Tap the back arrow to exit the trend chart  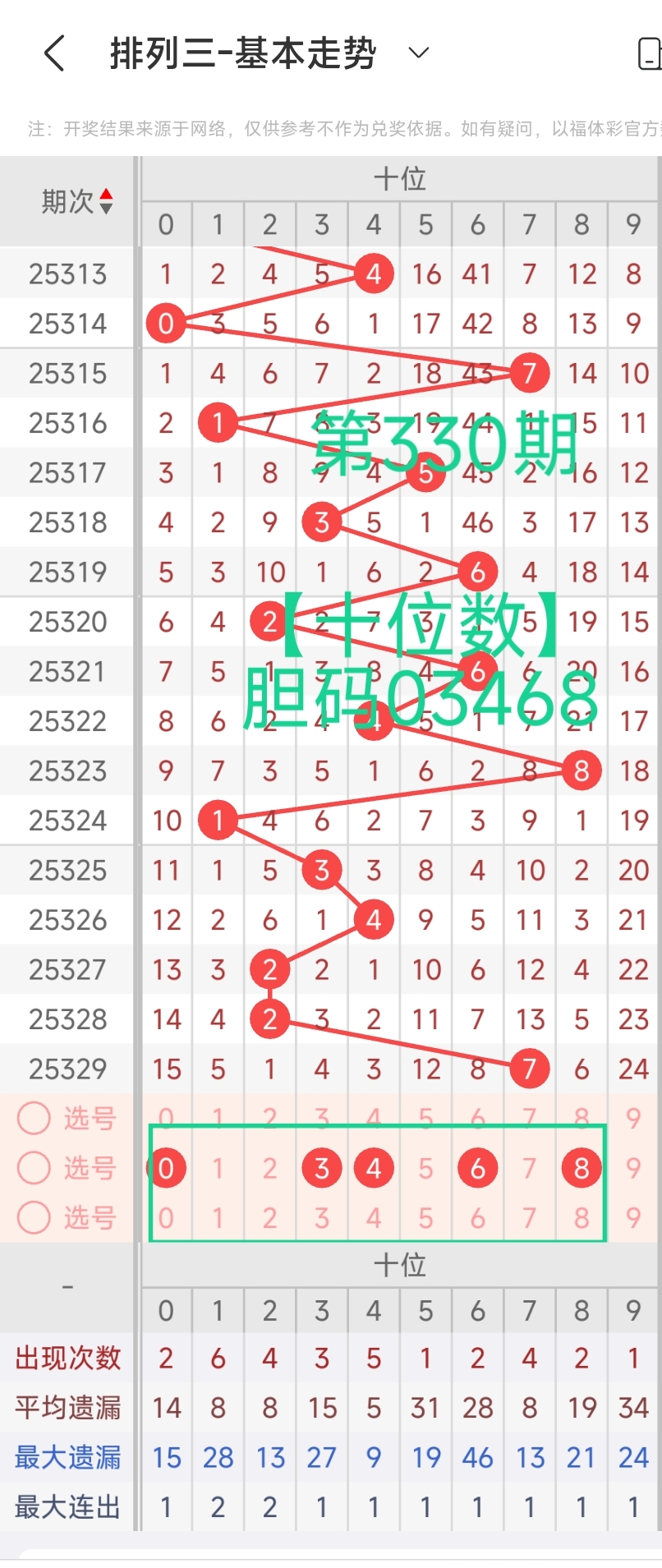tap(53, 54)
